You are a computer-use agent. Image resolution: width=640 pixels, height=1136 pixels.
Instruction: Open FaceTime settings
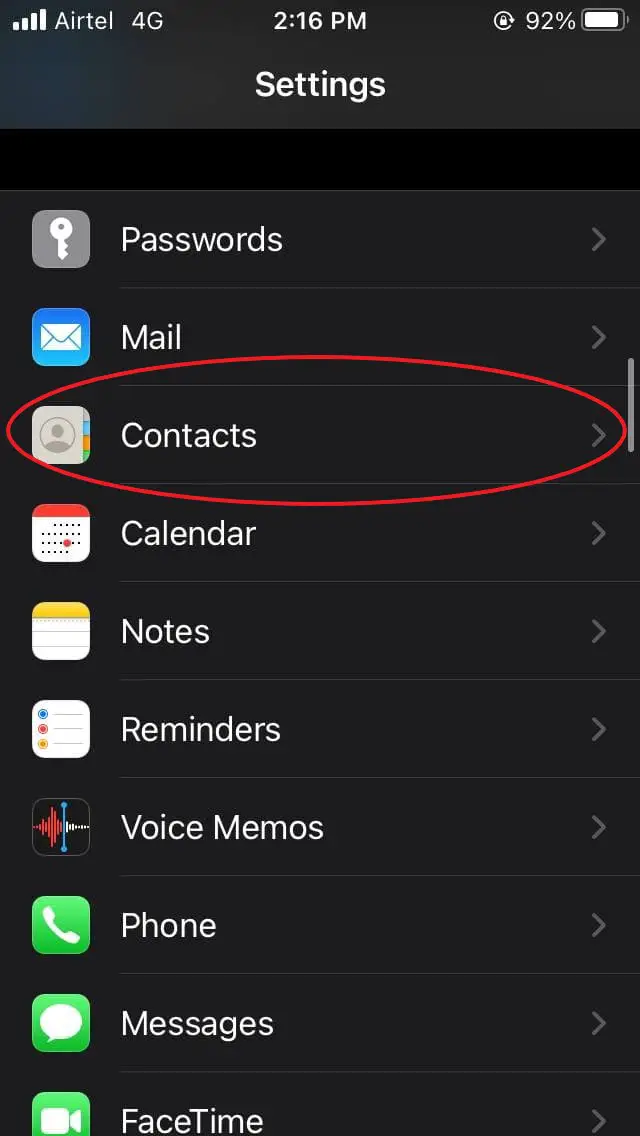click(x=320, y=1104)
